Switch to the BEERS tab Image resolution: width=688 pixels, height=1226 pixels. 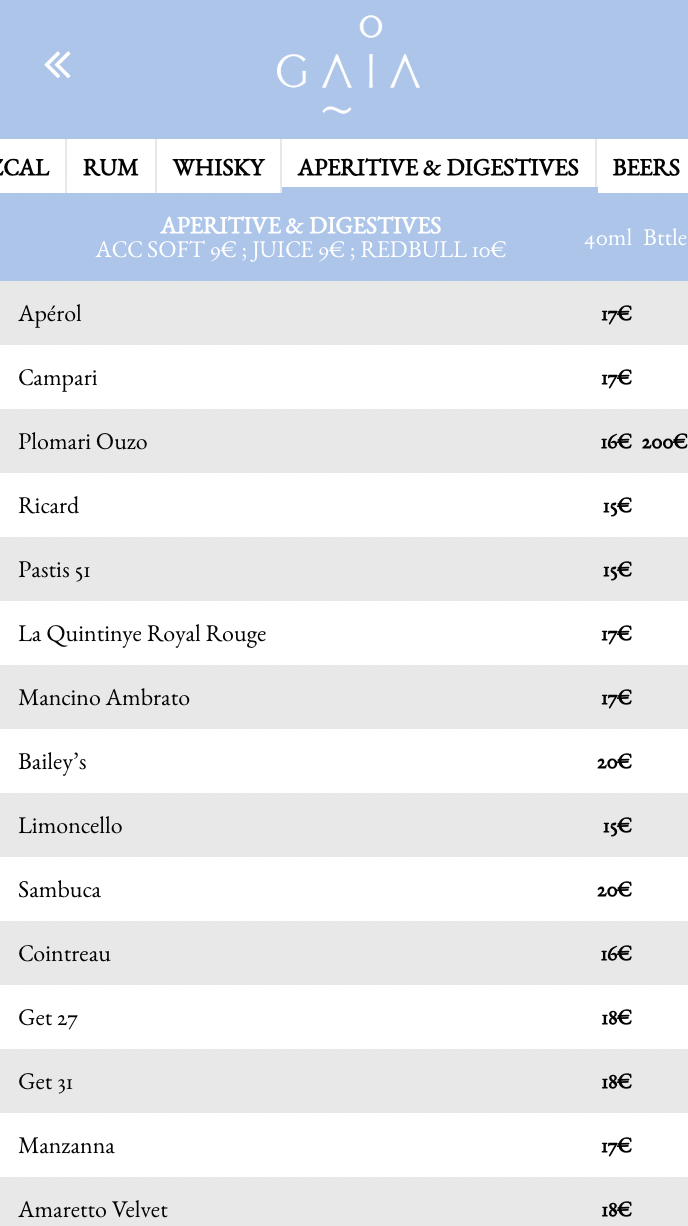(x=645, y=167)
